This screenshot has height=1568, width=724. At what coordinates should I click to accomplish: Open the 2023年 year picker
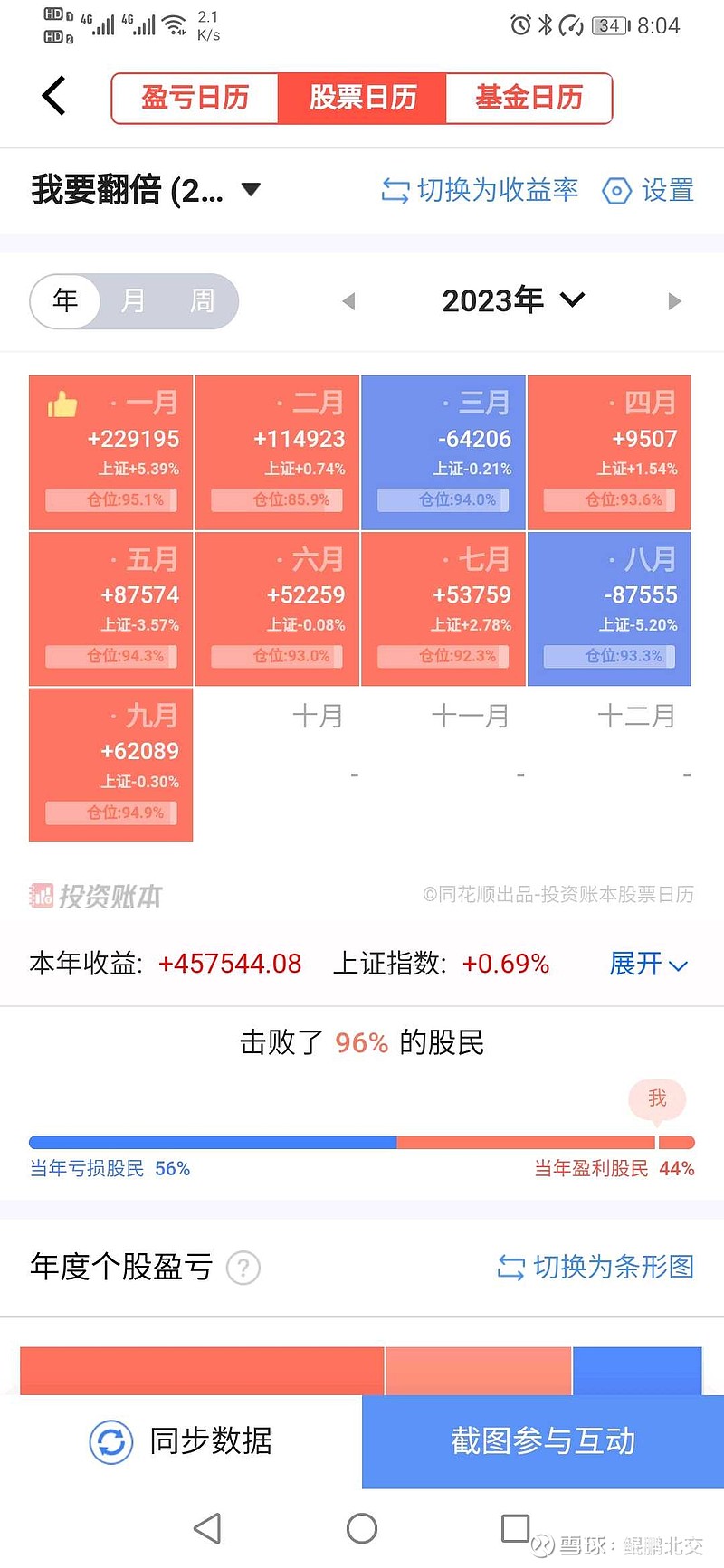[x=513, y=300]
